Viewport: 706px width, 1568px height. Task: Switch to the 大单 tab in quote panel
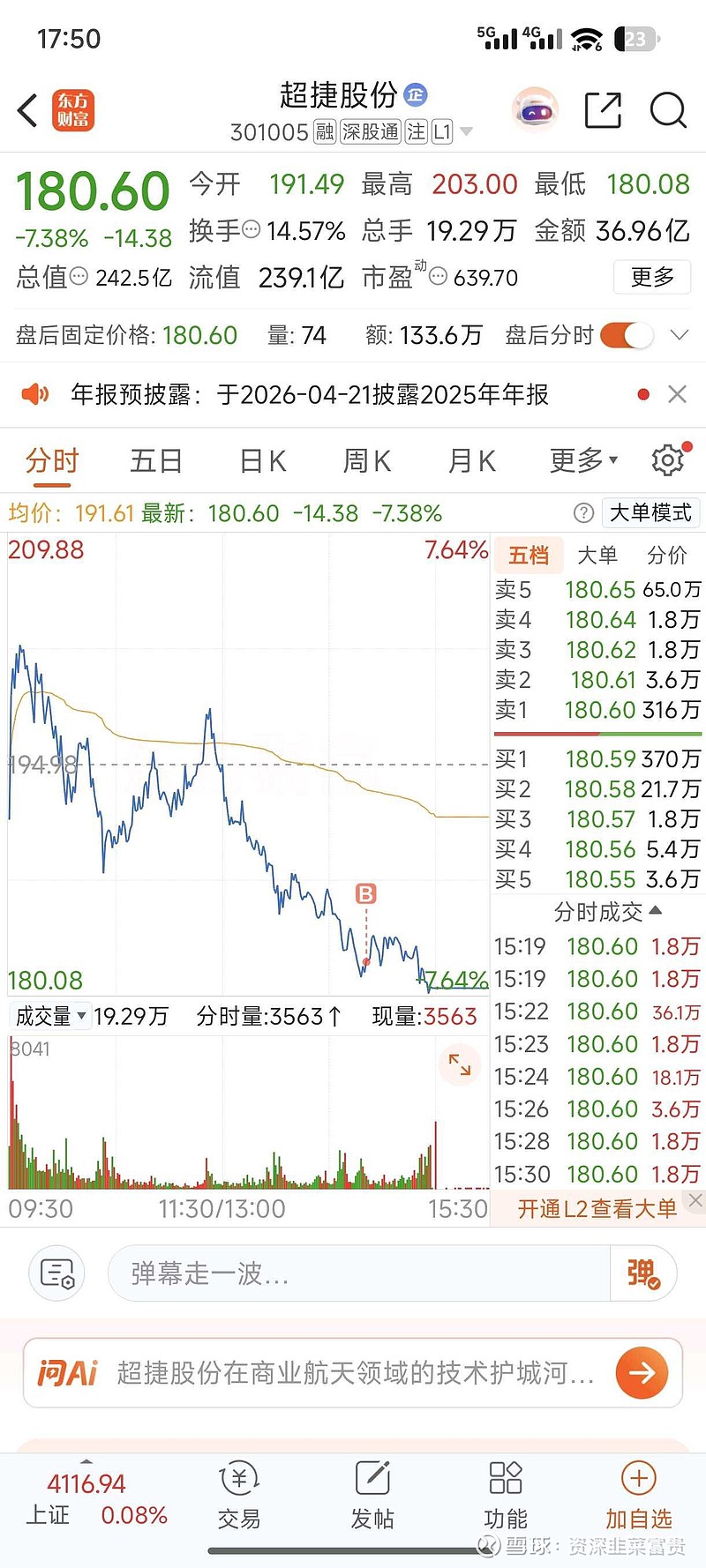(597, 555)
